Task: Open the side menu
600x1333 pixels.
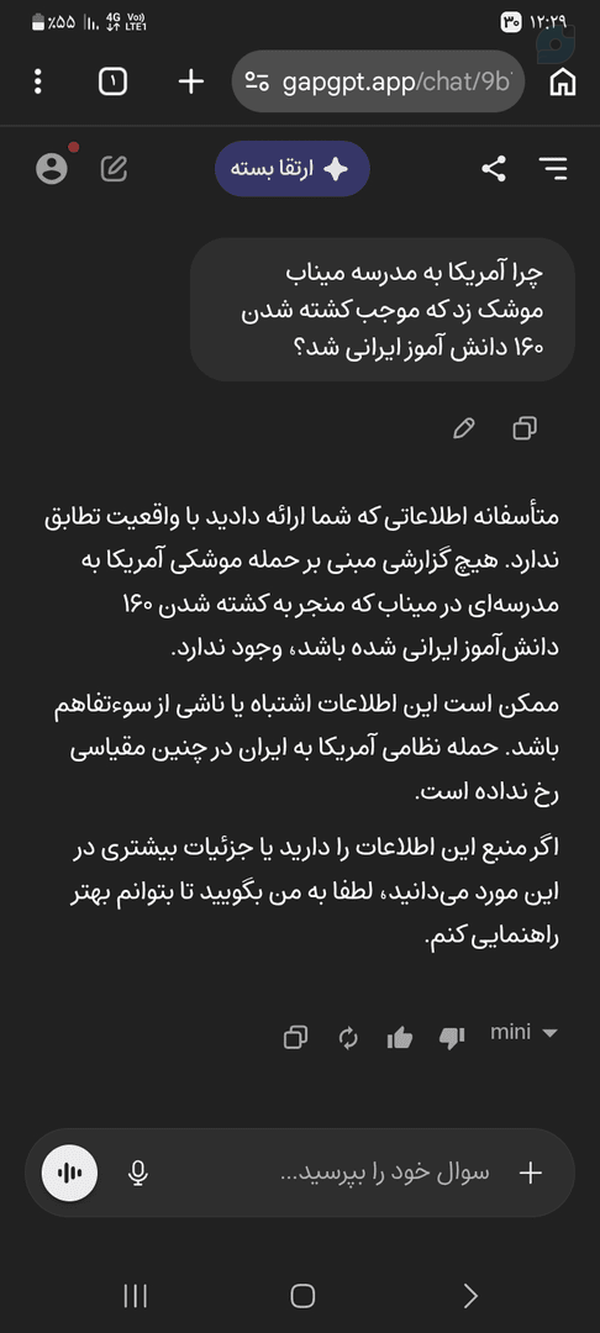Action: click(x=553, y=168)
